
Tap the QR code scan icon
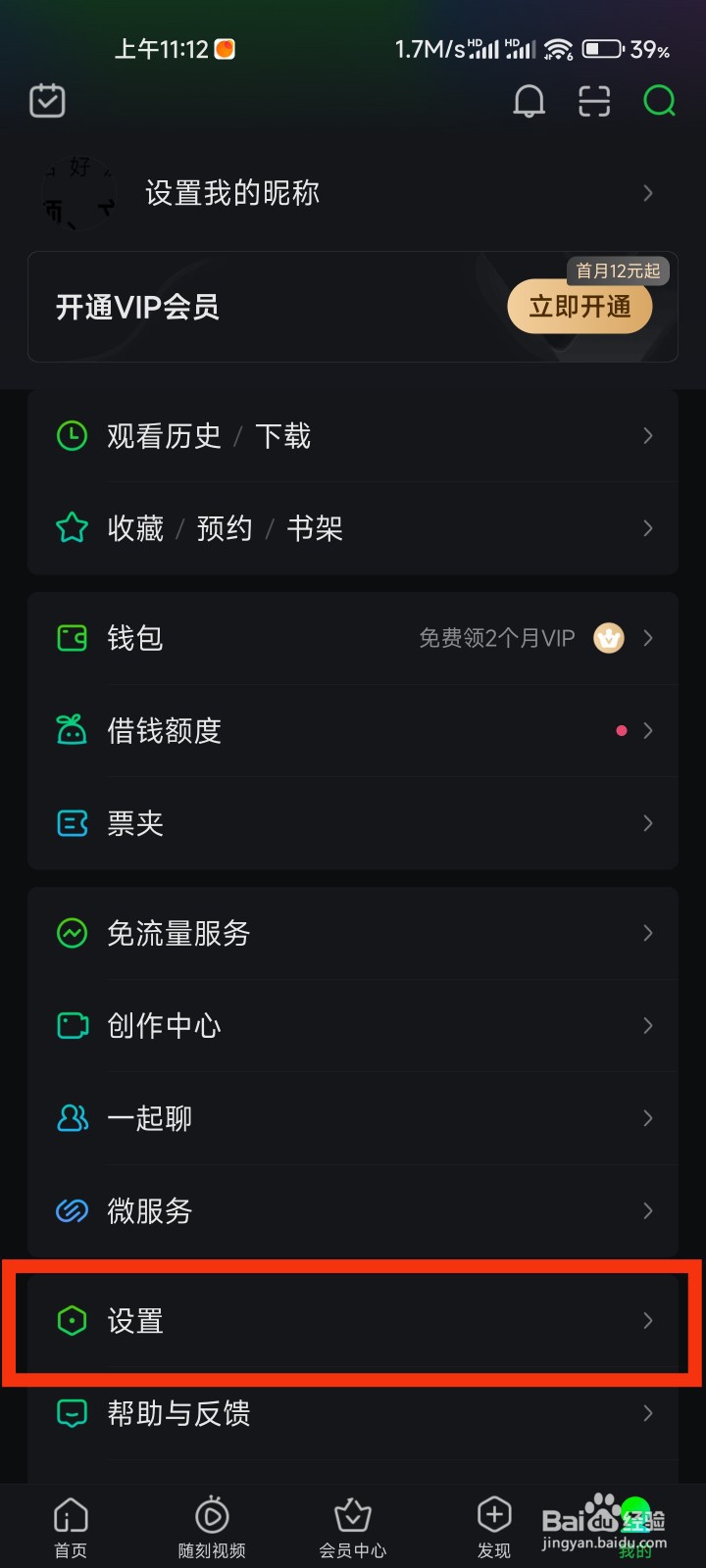pyautogui.click(x=593, y=101)
